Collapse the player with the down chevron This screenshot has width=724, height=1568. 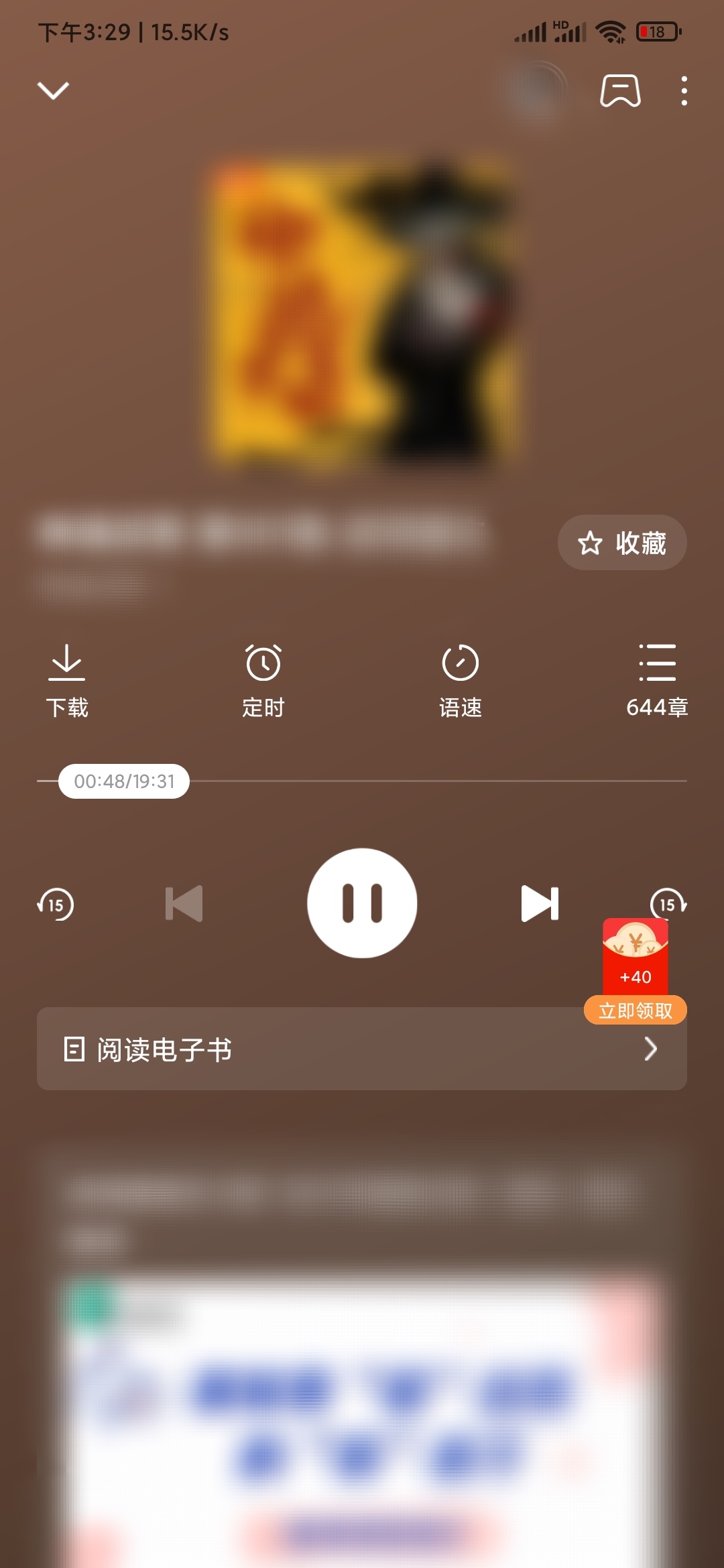point(54,91)
